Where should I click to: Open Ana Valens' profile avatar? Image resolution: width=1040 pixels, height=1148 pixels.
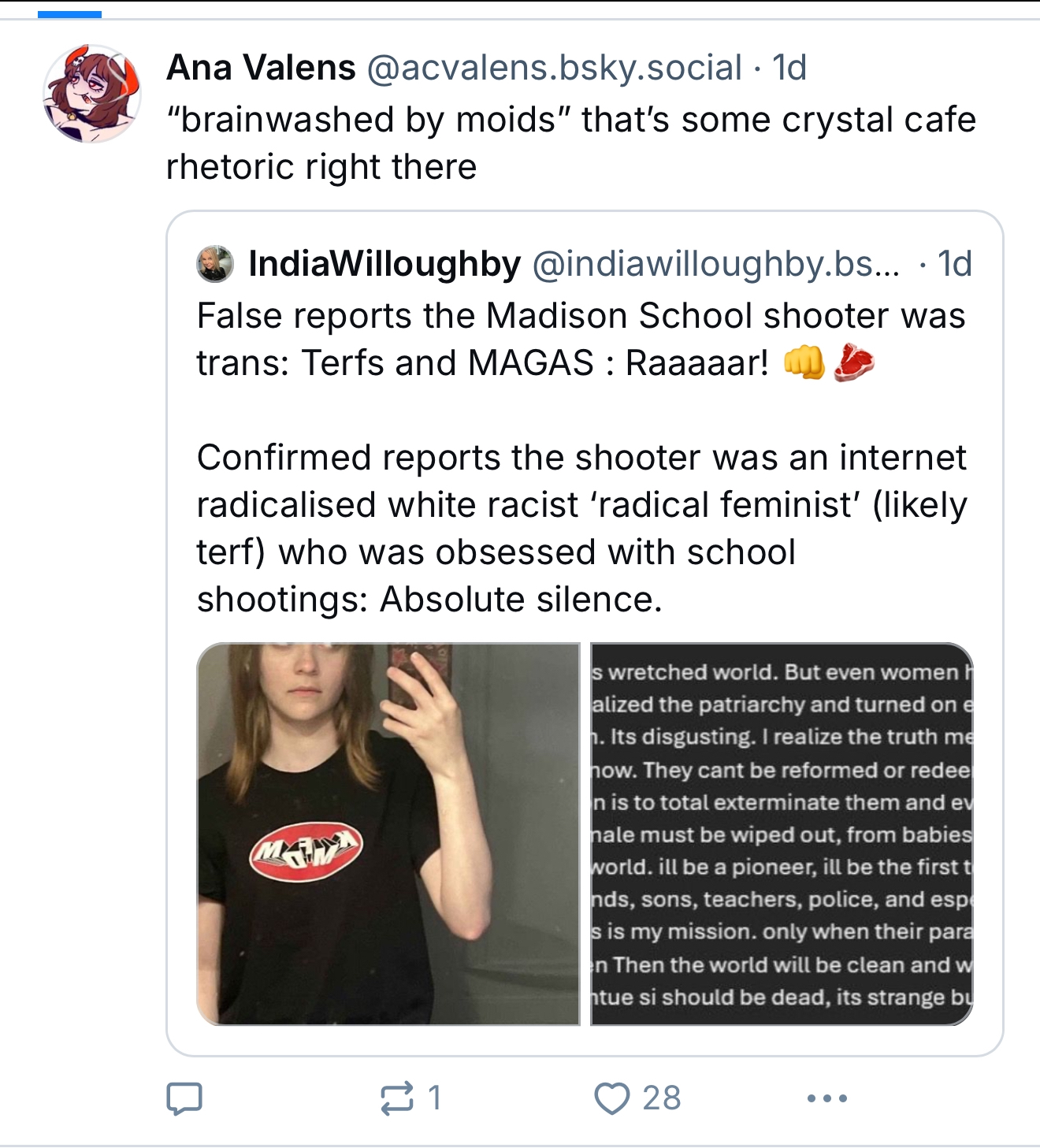92,94
